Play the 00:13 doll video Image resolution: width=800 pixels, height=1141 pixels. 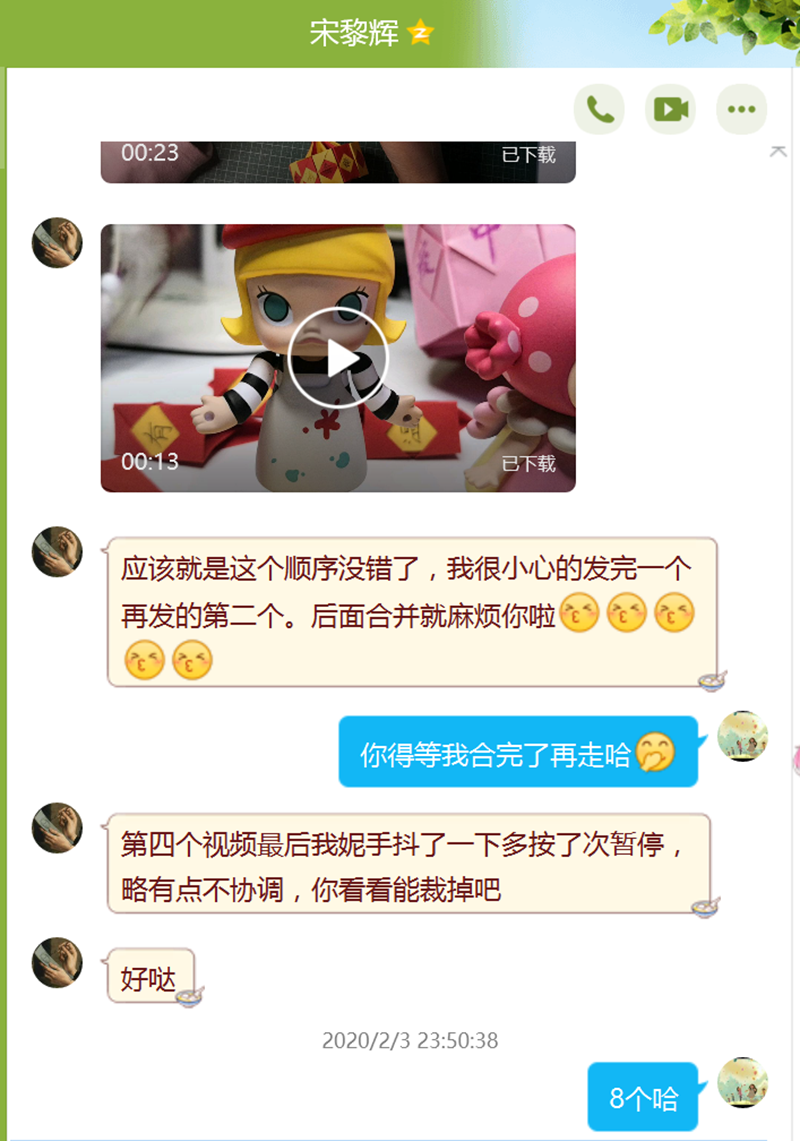(338, 358)
